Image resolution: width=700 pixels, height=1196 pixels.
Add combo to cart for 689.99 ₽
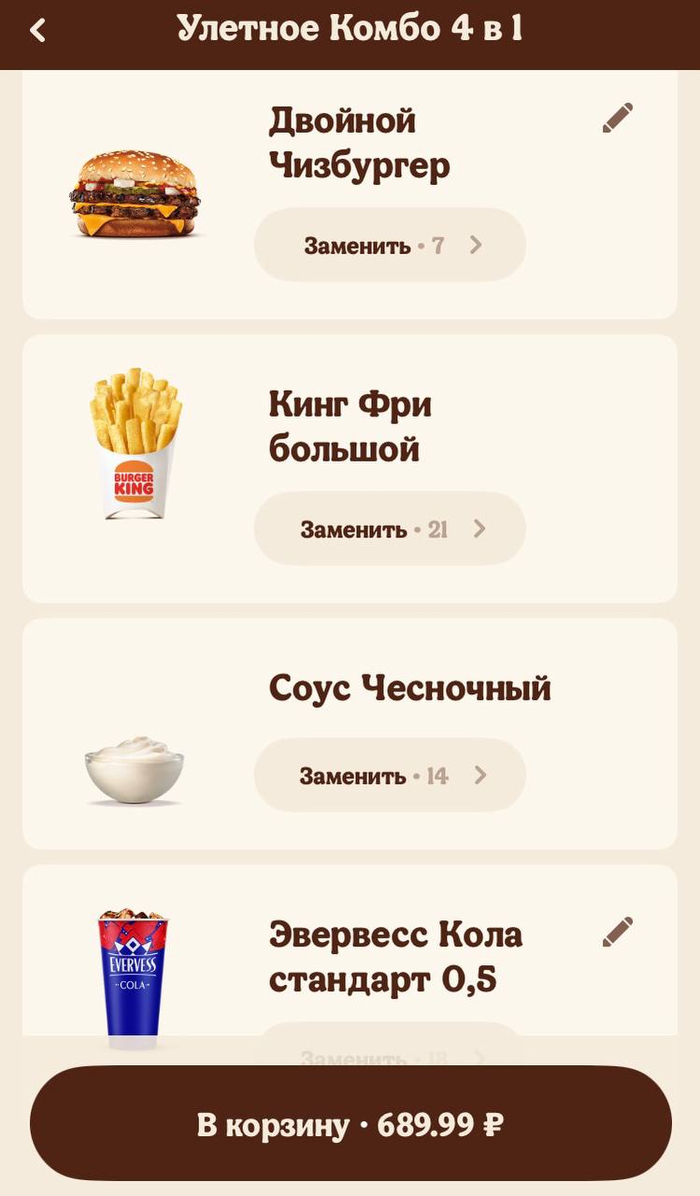coord(350,1125)
